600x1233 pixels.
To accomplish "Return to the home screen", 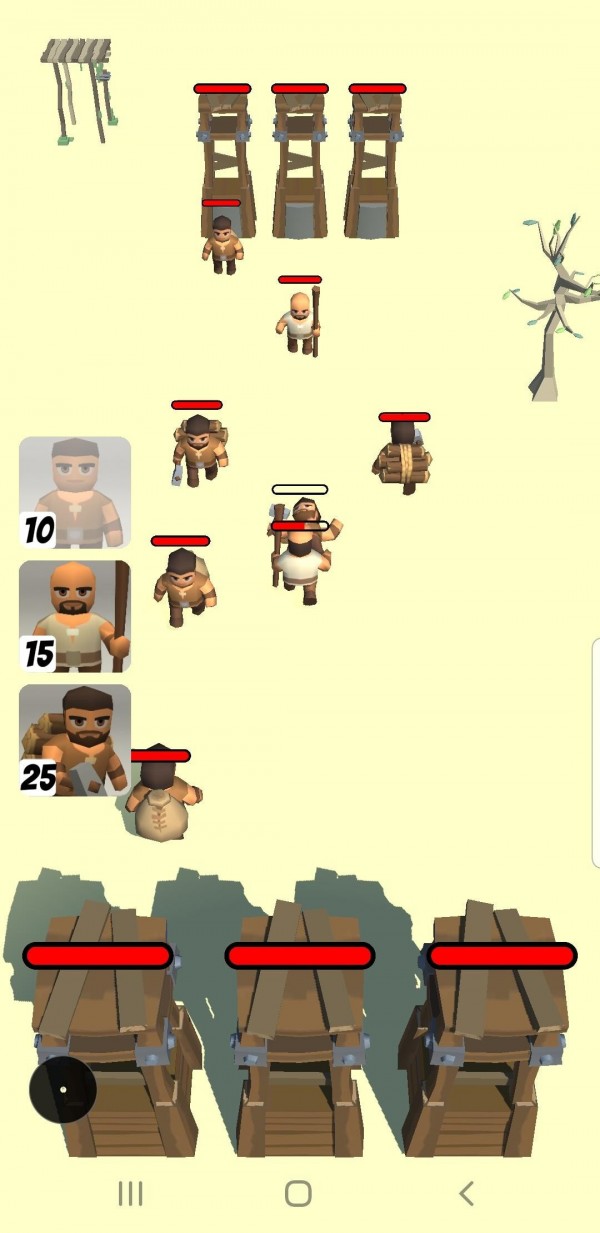I will (x=298, y=1192).
